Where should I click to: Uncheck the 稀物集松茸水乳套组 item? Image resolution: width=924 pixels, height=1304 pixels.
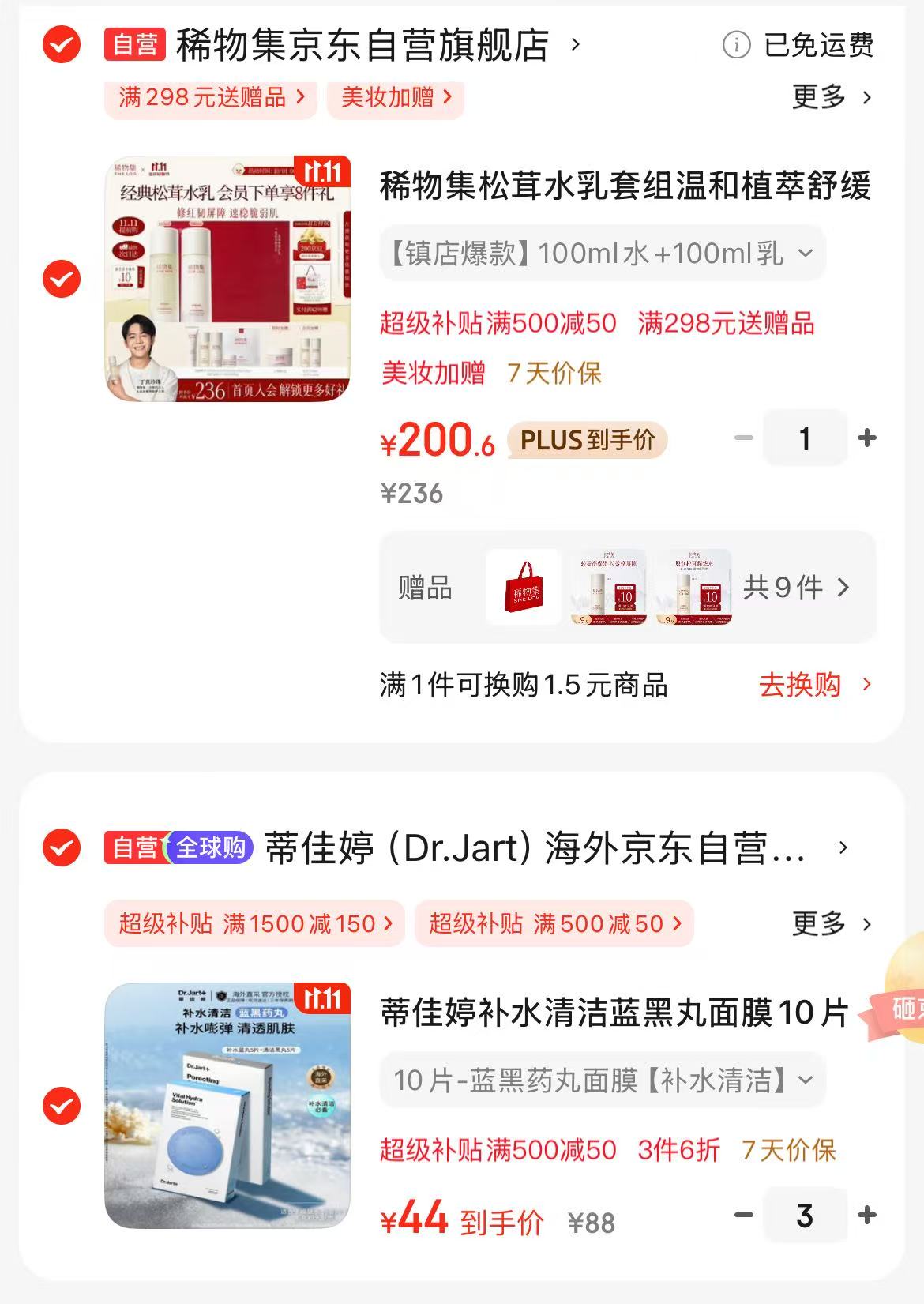61,278
